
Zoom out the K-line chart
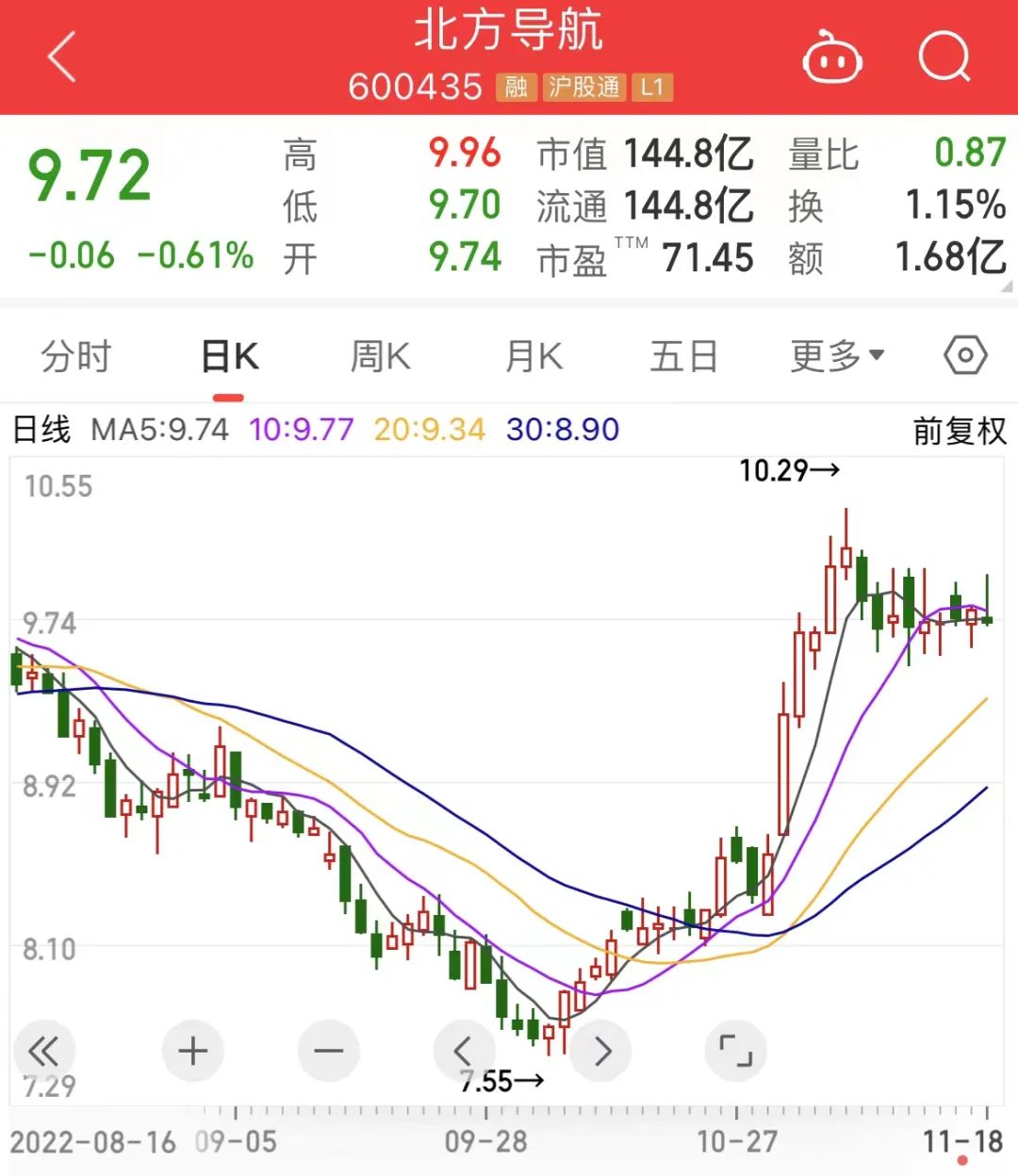(x=328, y=1050)
